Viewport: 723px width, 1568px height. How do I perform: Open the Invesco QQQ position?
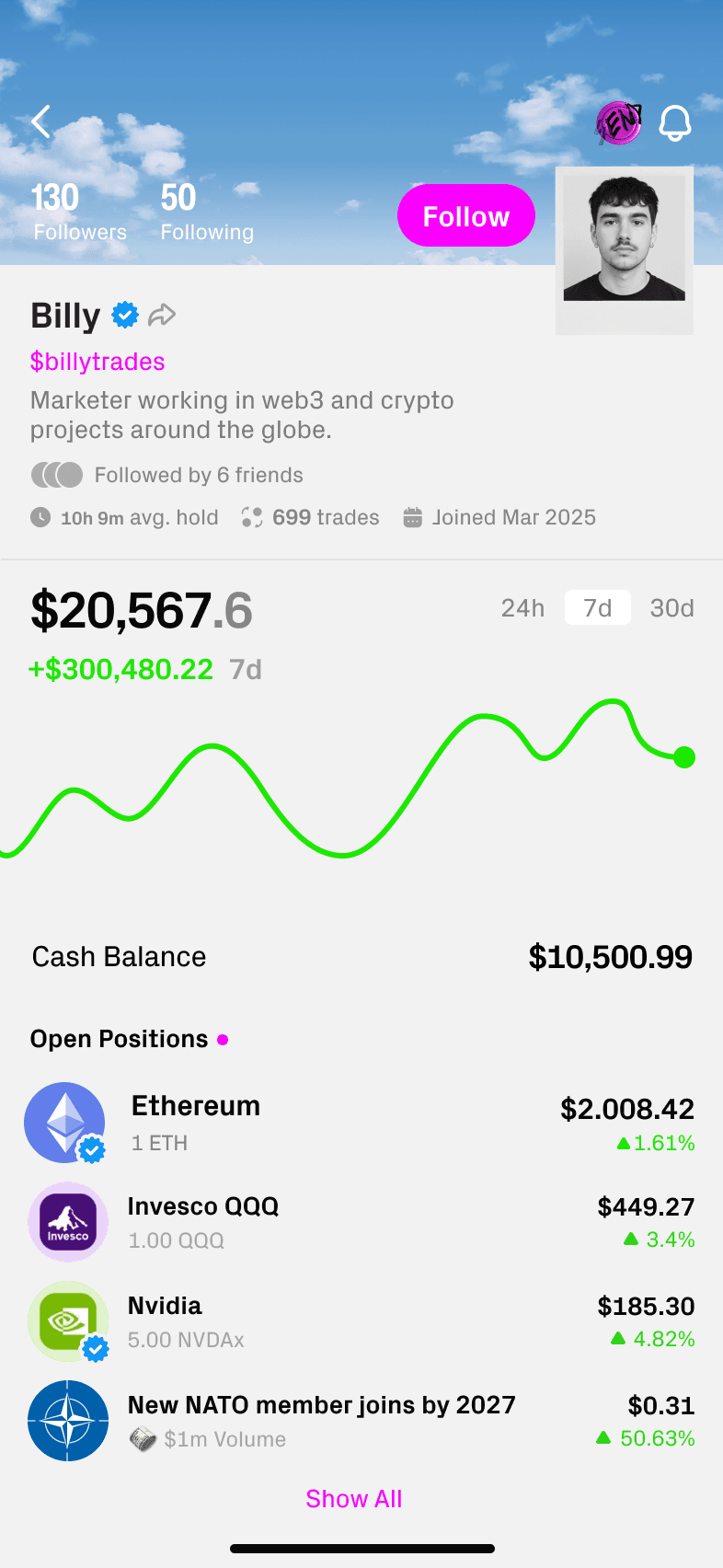[359, 1222]
